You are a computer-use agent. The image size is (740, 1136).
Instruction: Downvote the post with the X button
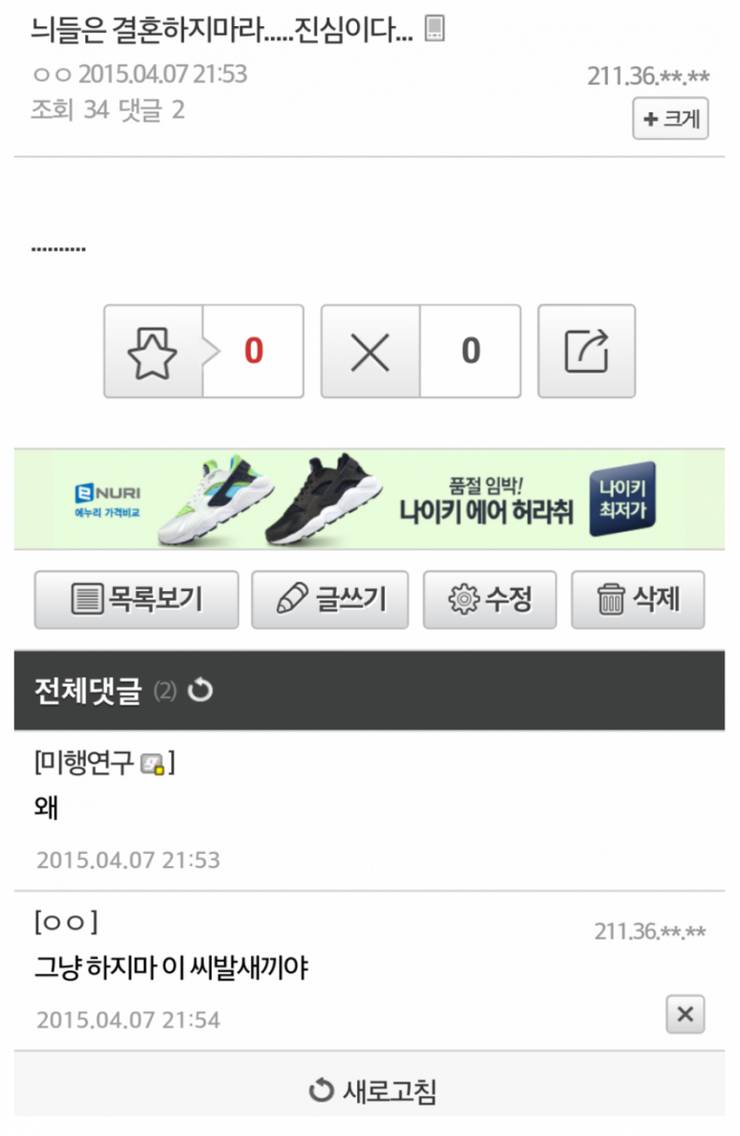coord(370,351)
